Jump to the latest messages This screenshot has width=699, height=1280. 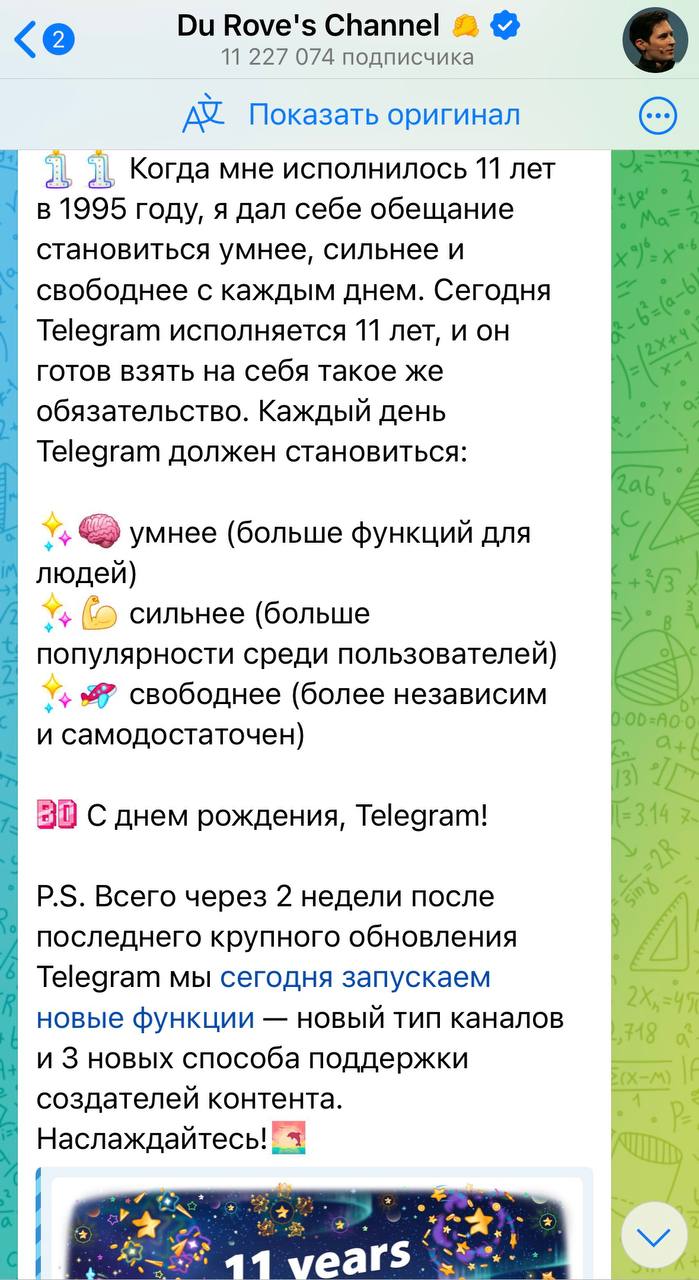click(654, 1239)
